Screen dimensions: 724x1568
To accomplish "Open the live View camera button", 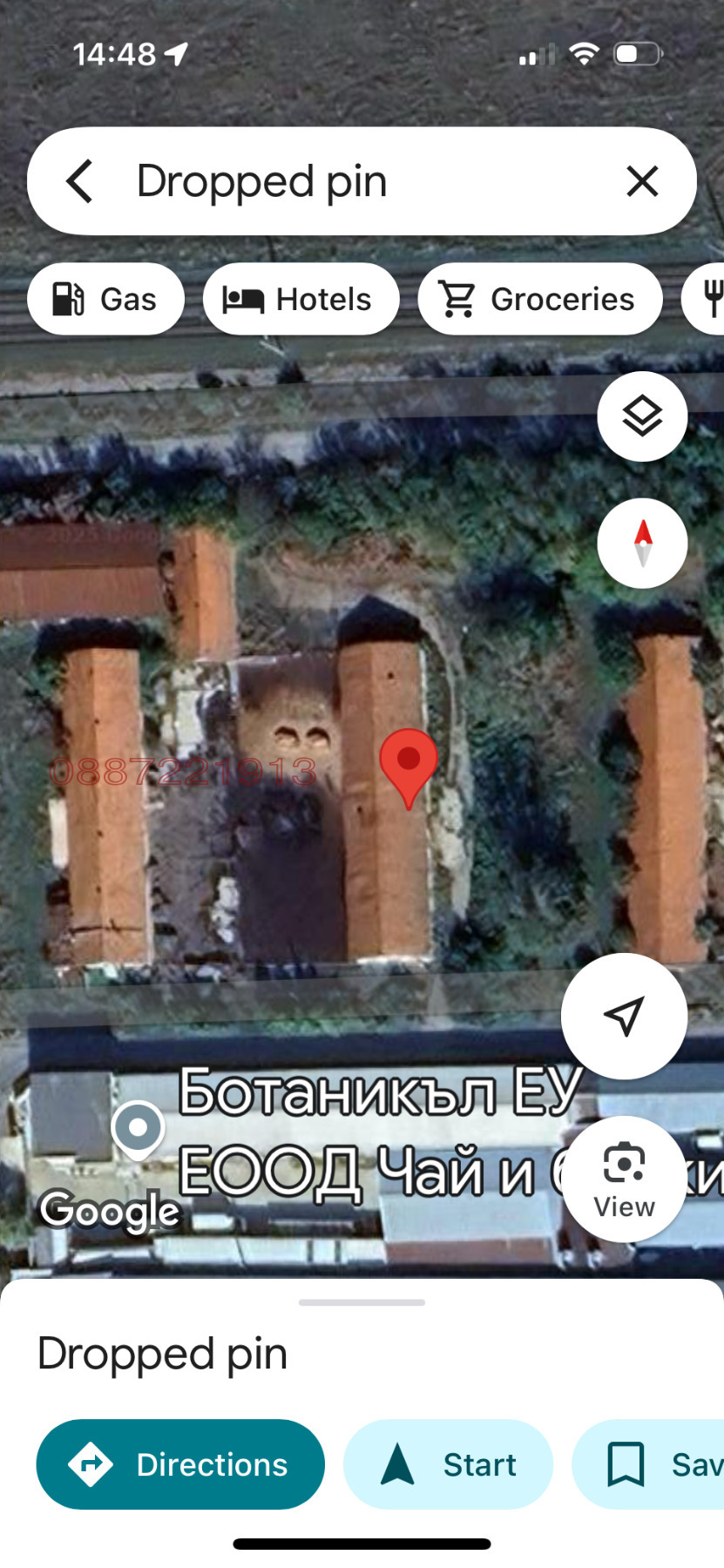I will click(624, 1179).
